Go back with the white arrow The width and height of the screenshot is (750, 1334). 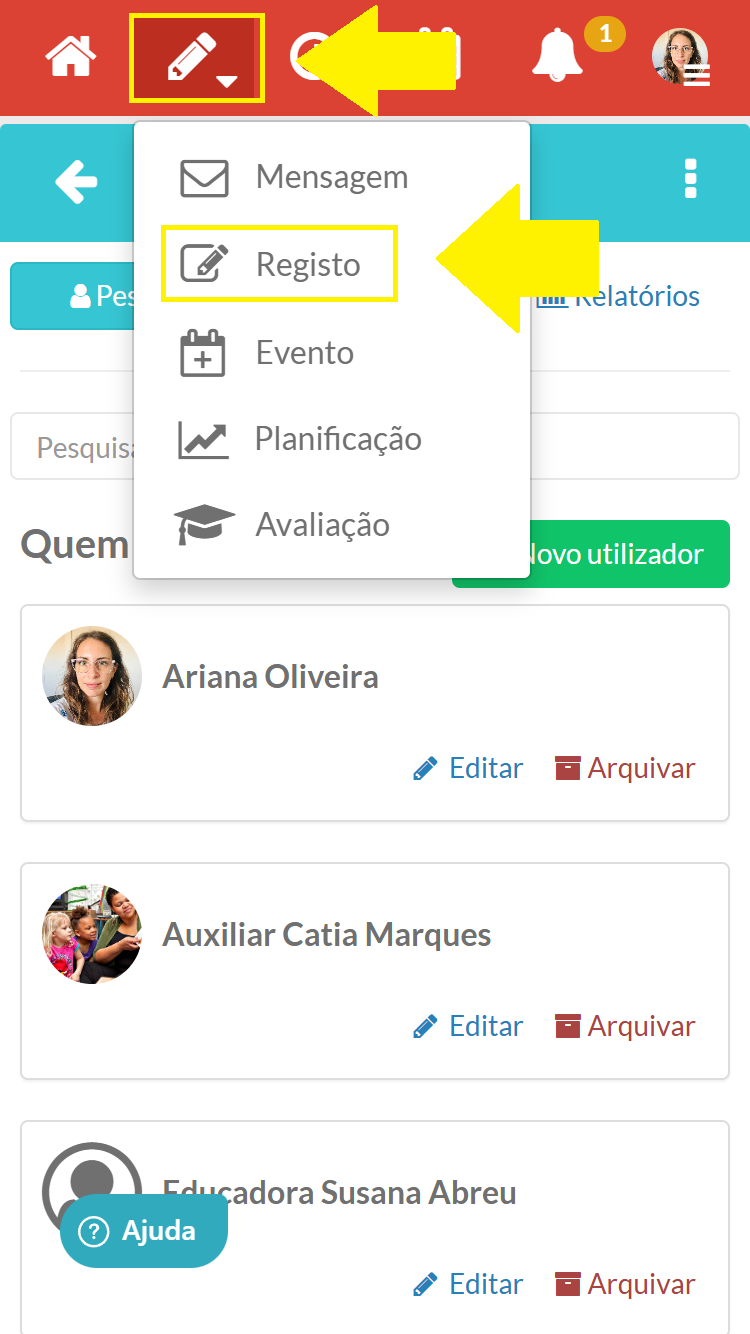click(76, 182)
